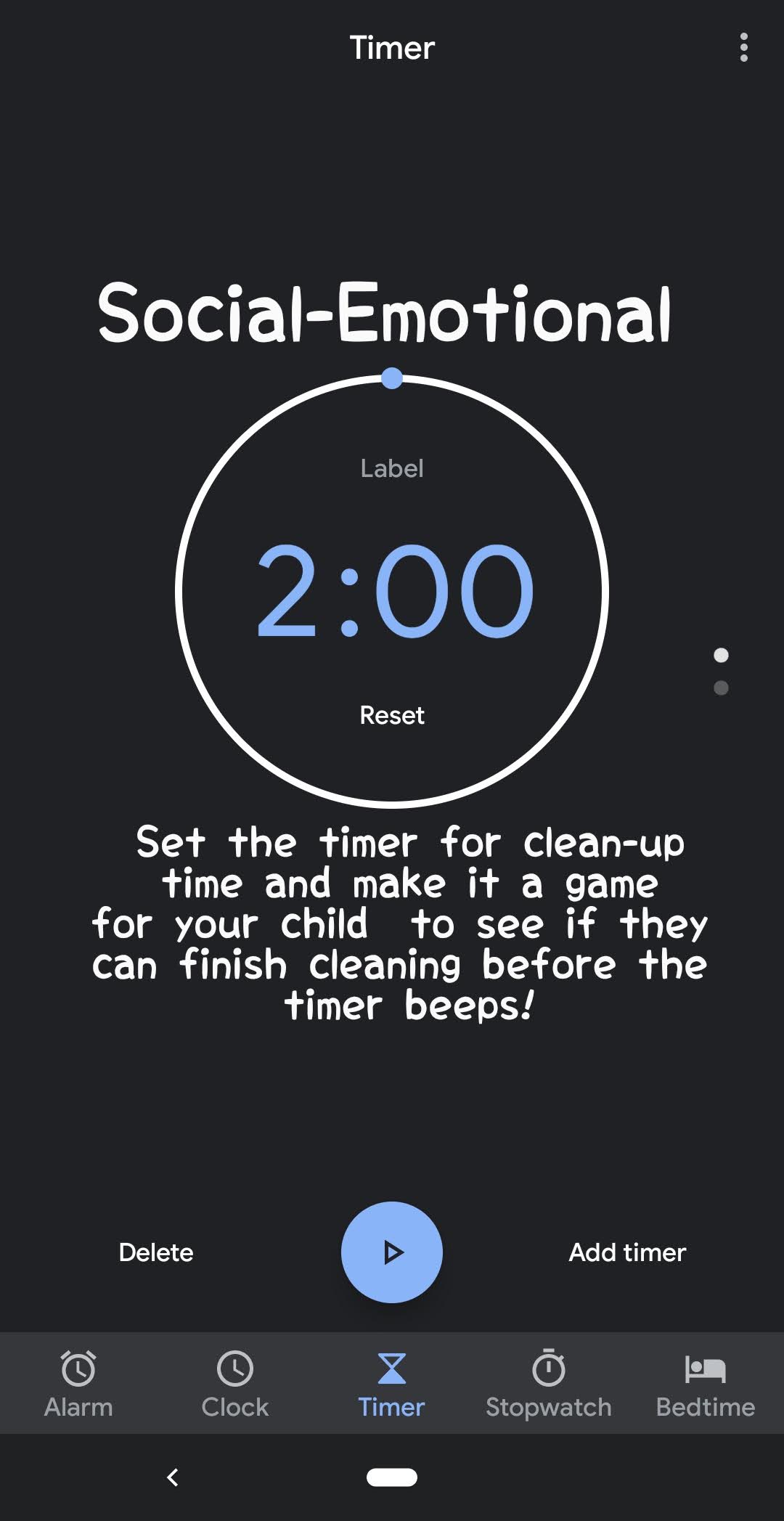
Task: Reset the timer
Action: point(392,715)
